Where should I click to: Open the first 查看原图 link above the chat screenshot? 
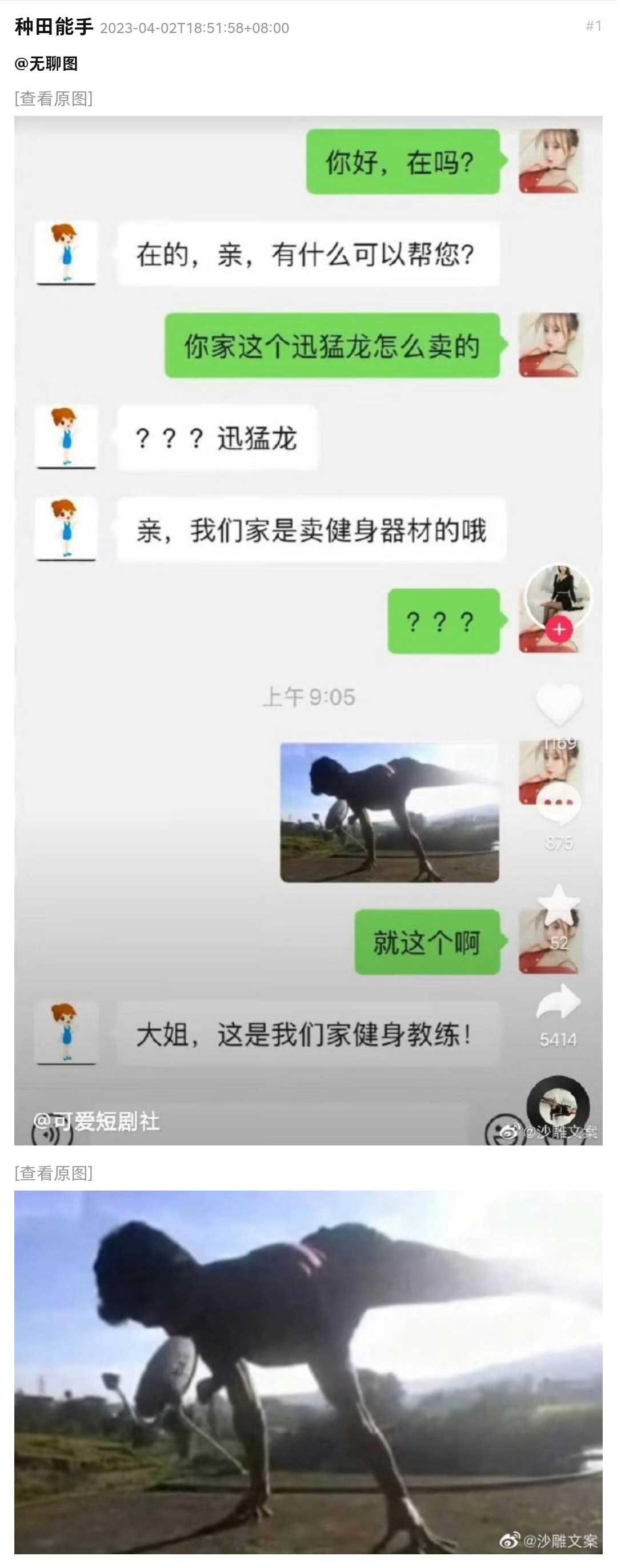(54, 98)
